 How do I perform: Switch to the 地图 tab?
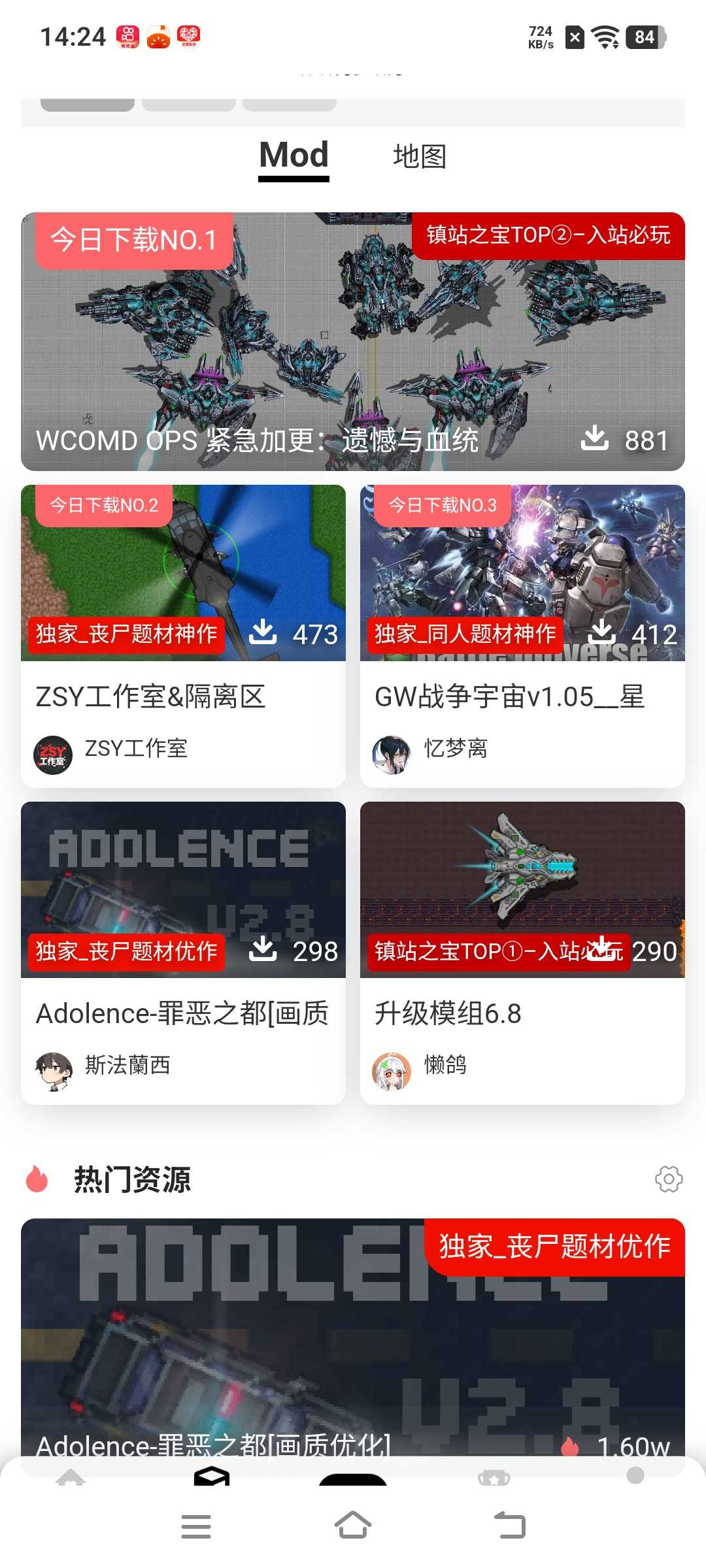(420, 157)
